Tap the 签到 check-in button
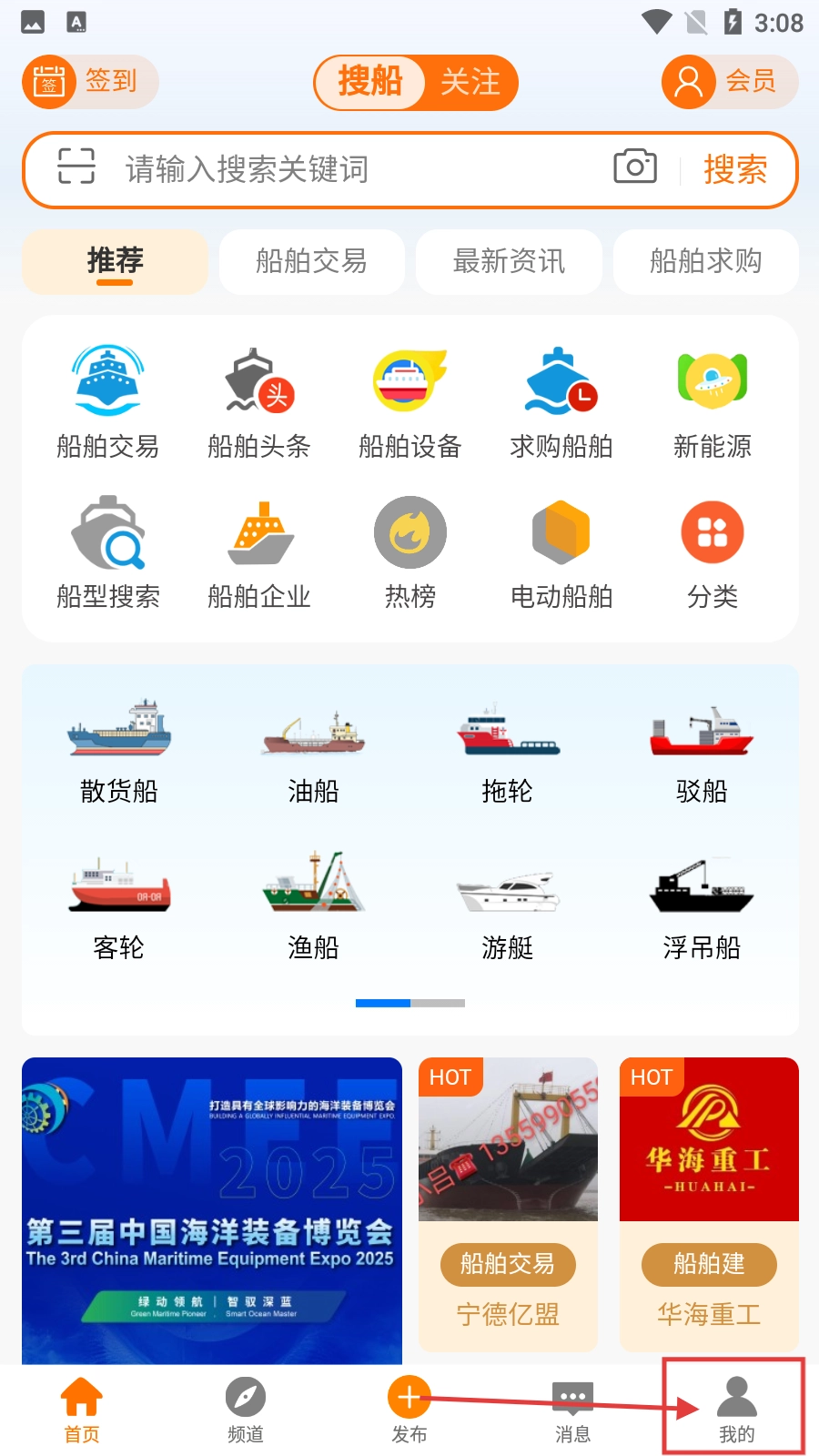Screen dimensions: 819x1456 coord(89,82)
